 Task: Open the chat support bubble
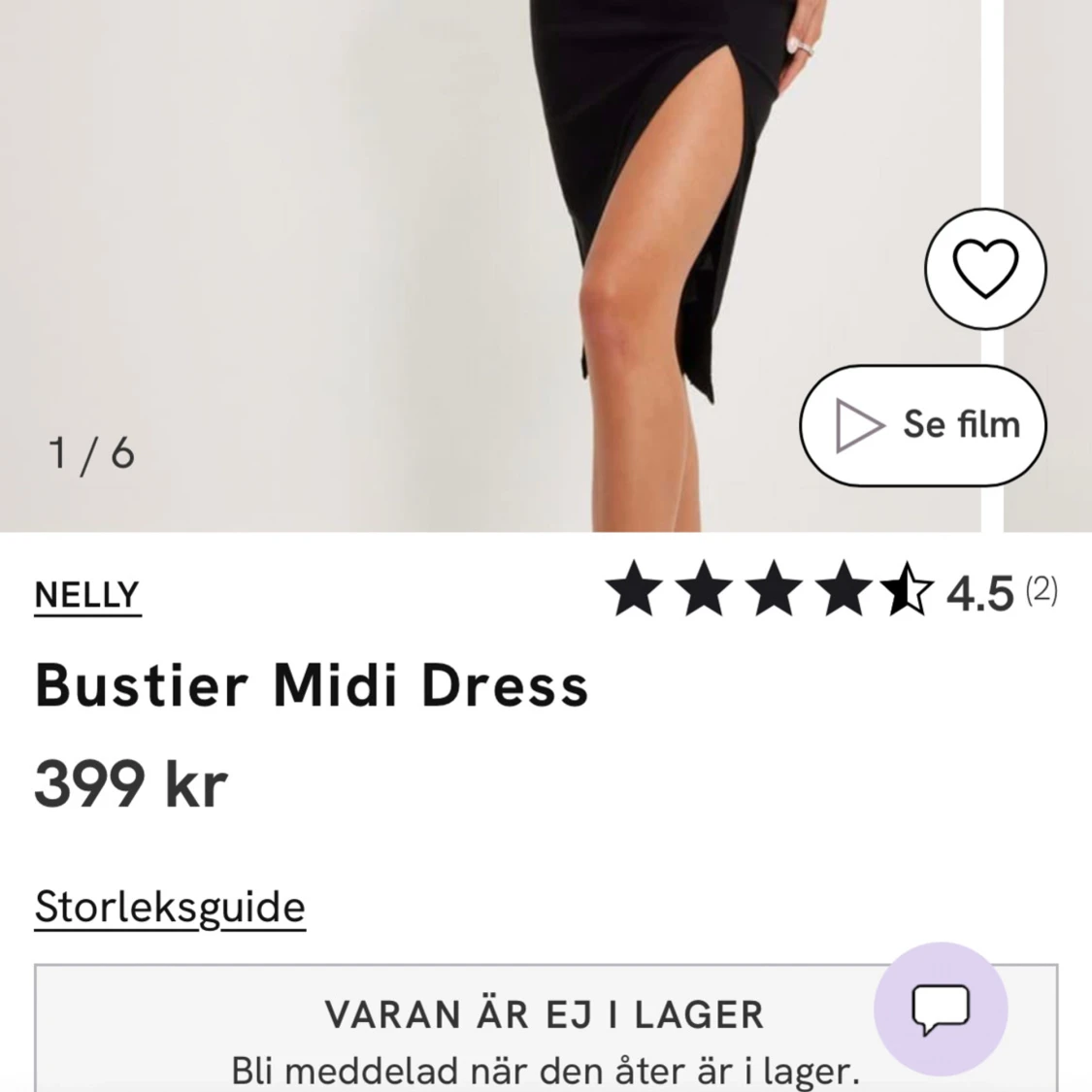coord(940,1009)
